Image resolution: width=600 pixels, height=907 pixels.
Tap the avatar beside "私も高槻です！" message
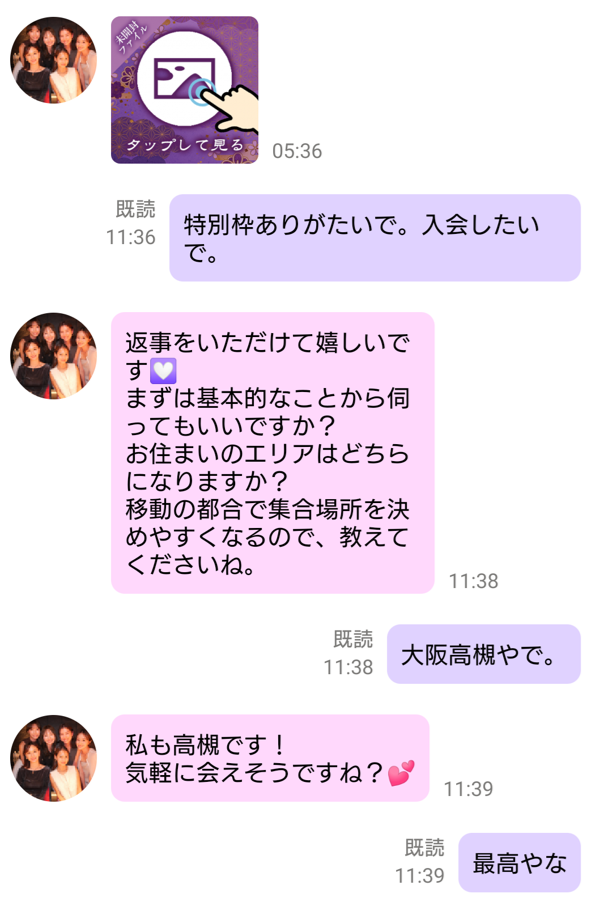click(53, 758)
